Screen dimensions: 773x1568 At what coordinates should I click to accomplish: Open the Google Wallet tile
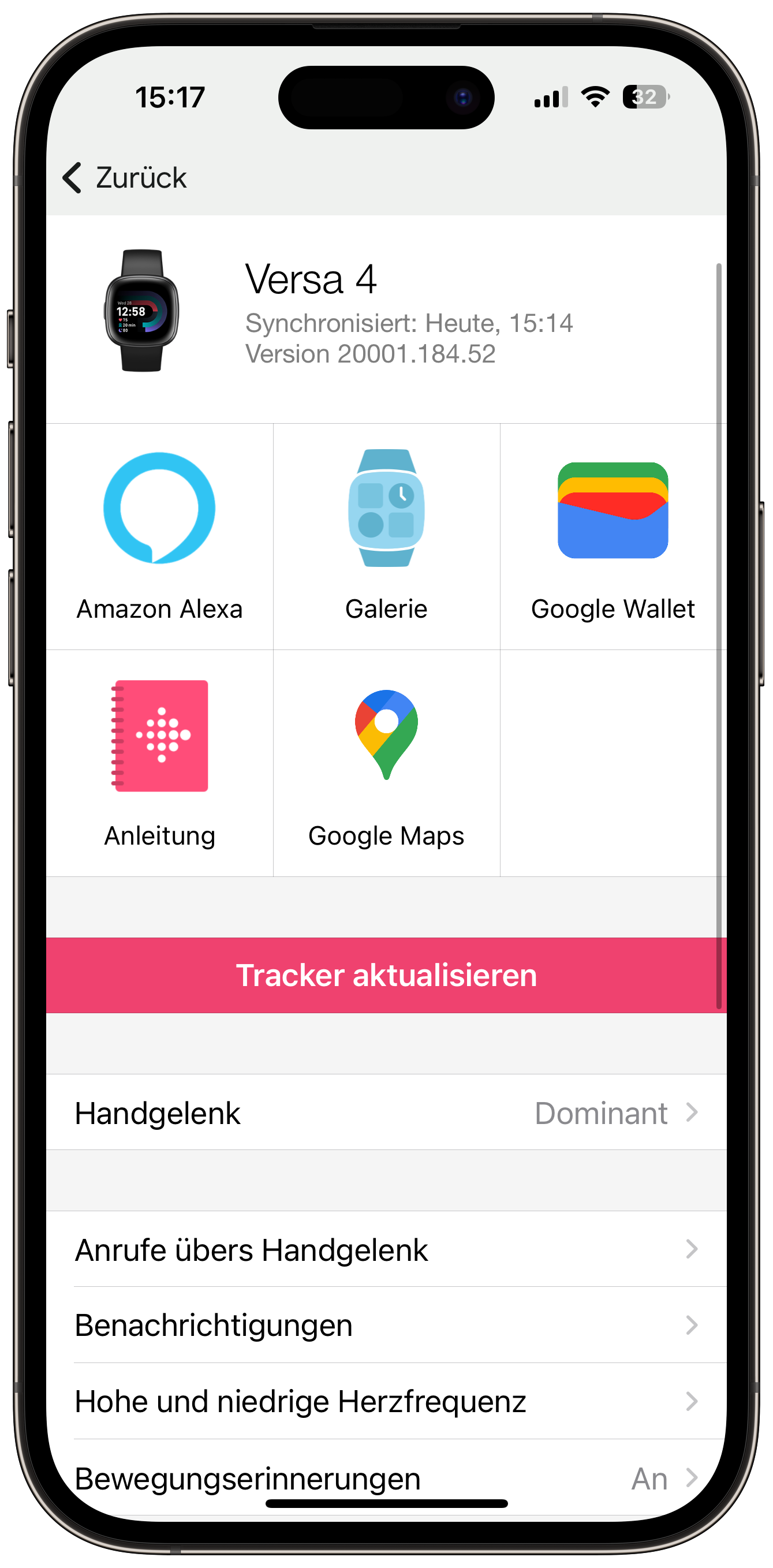(613, 536)
